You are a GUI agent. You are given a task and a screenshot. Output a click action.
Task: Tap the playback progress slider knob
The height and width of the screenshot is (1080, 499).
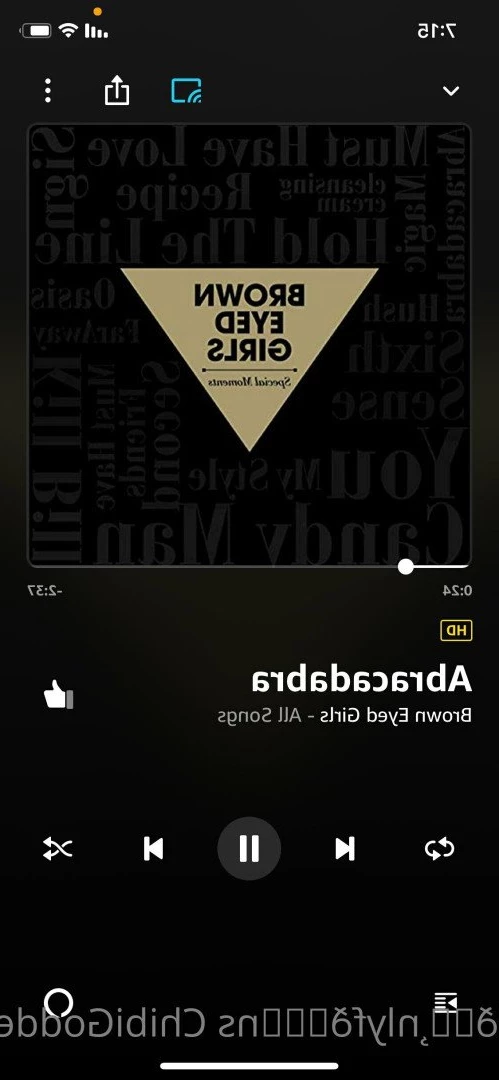[406, 566]
